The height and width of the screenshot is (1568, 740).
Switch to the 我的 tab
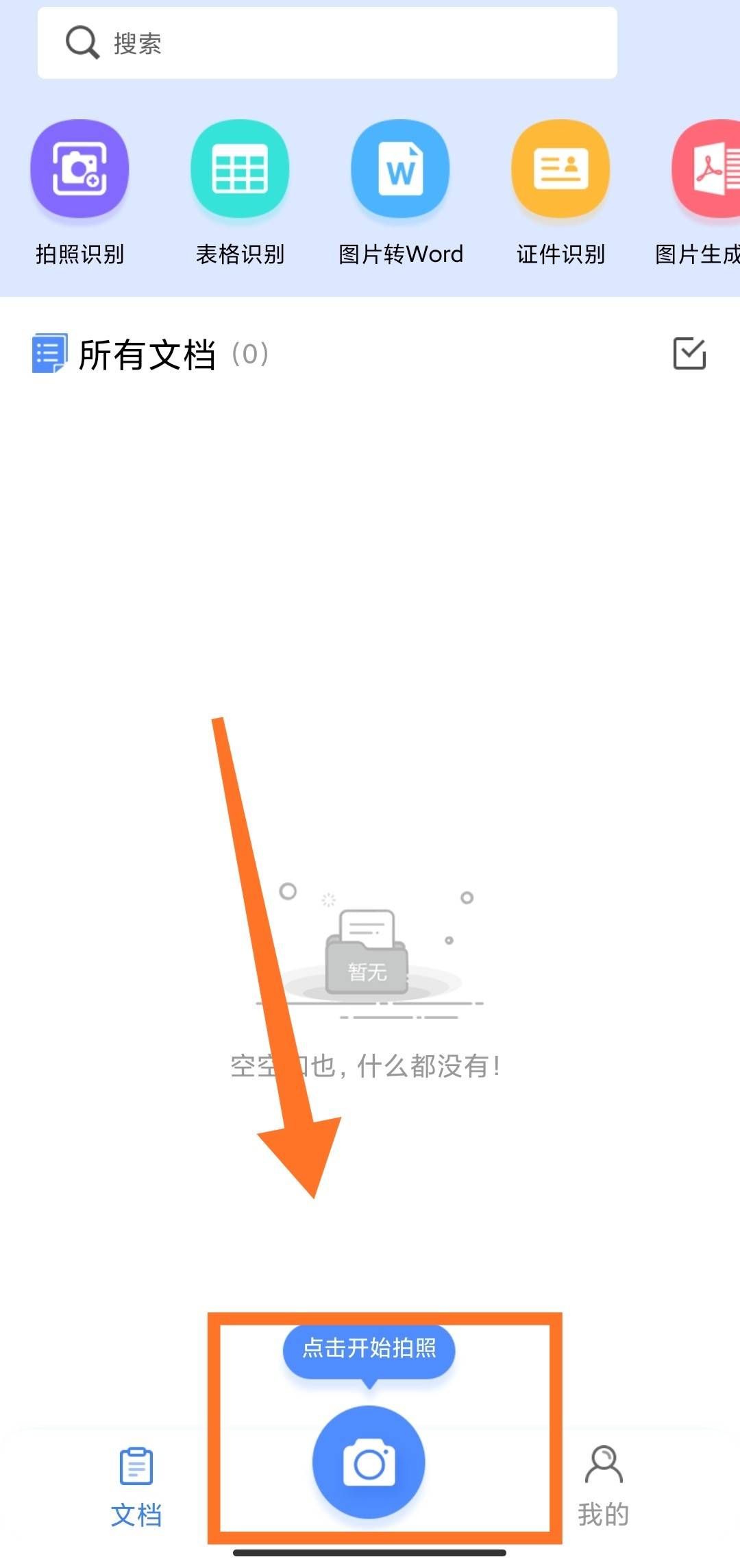pyautogui.click(x=603, y=1486)
